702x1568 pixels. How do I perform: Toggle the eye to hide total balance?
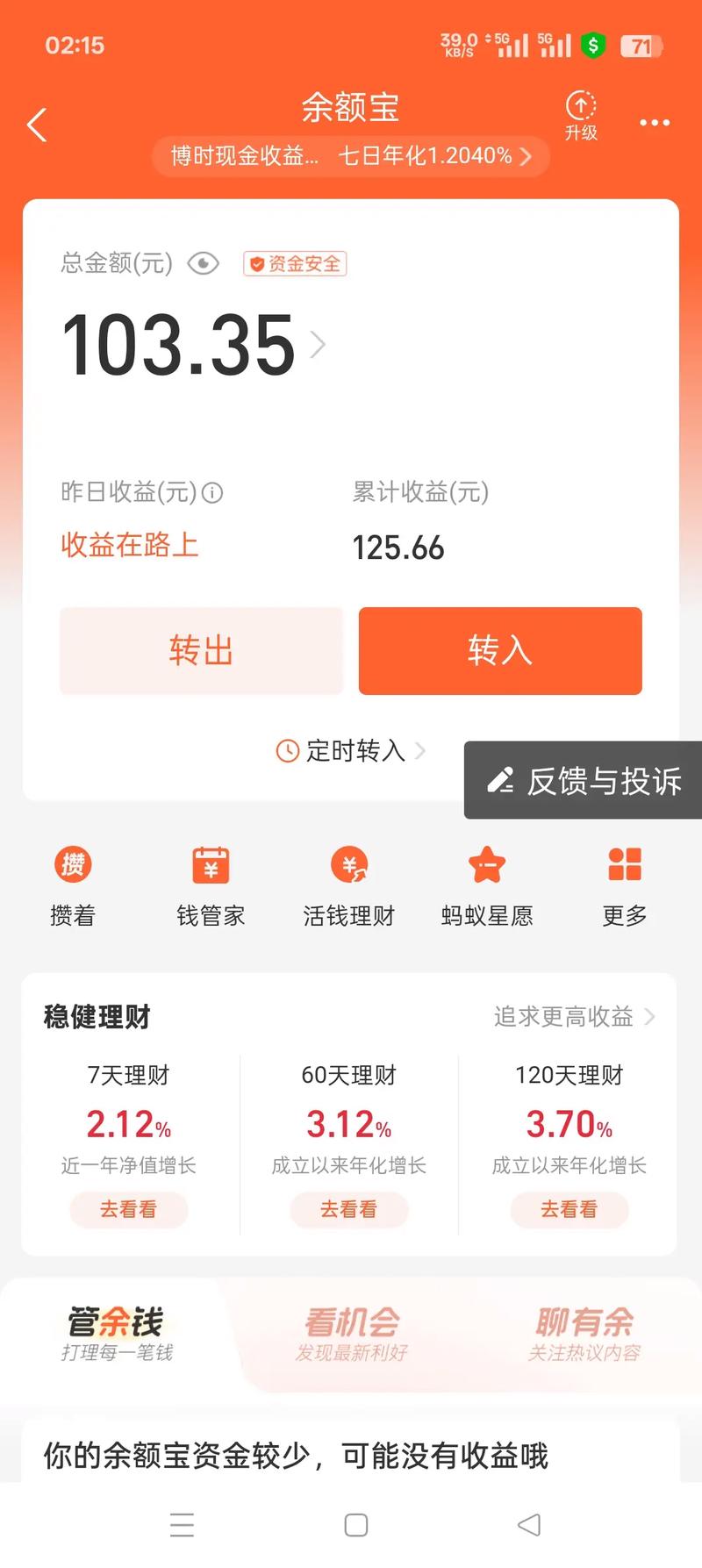(203, 263)
